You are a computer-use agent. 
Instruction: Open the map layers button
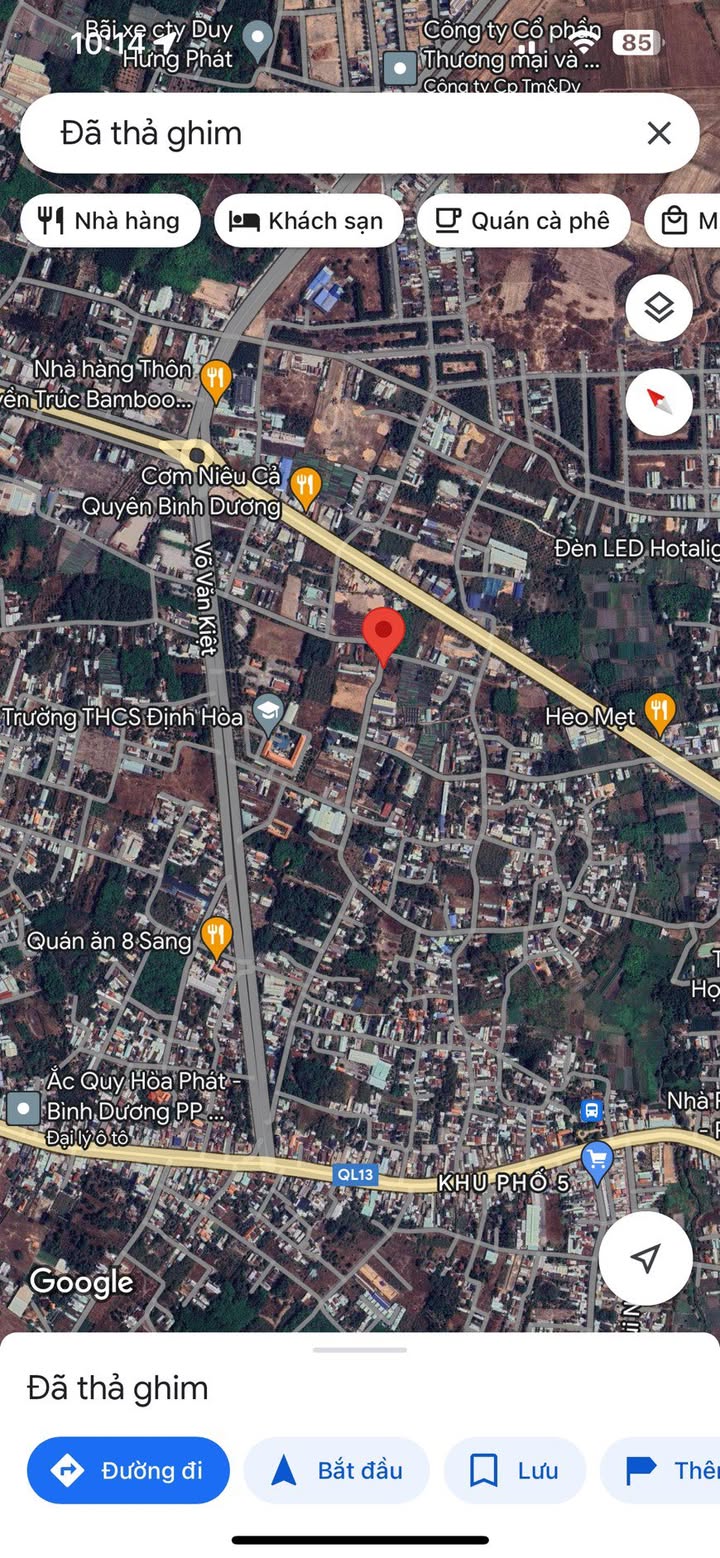tap(658, 309)
